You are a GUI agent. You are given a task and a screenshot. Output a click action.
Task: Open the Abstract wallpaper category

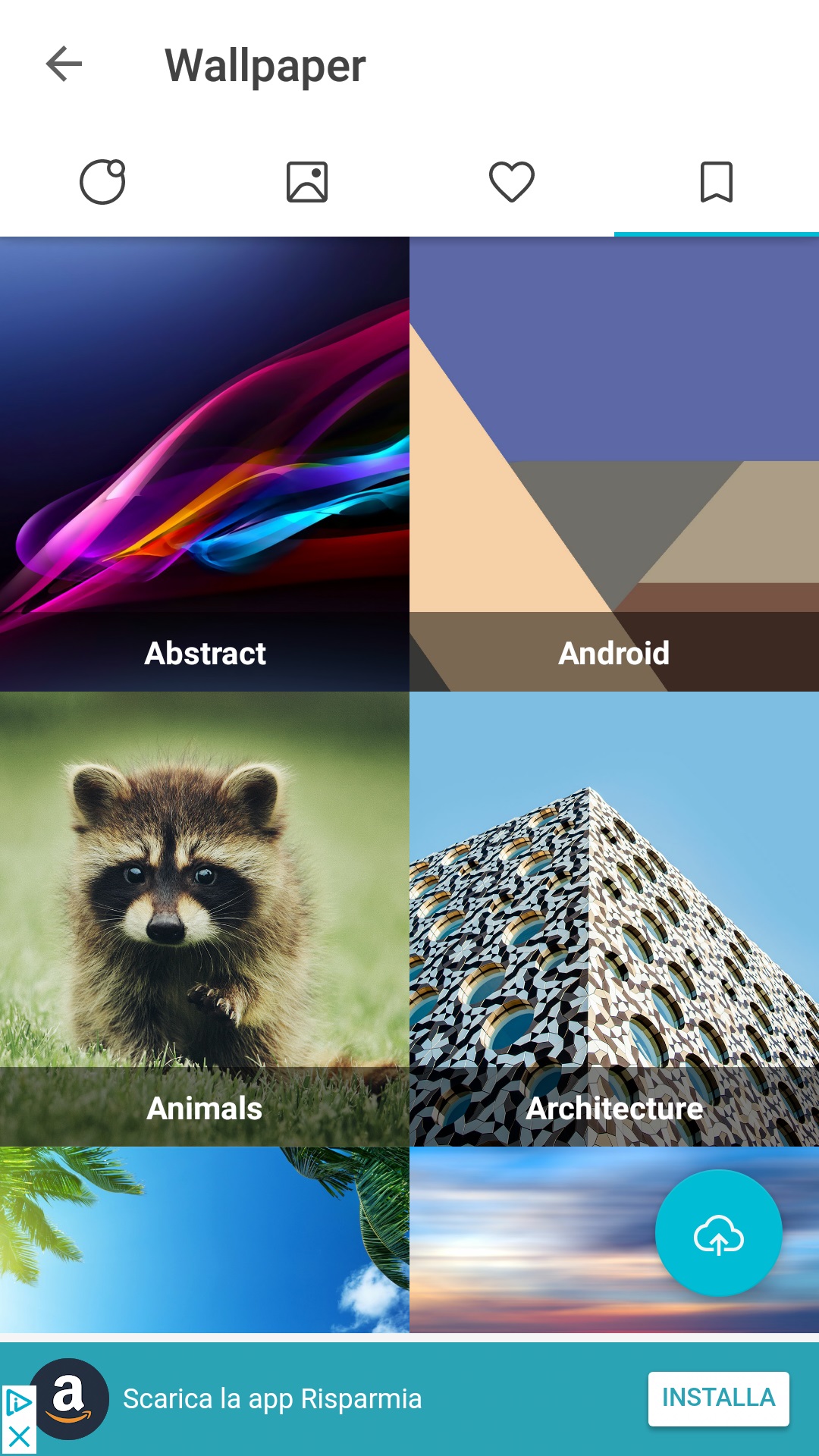click(x=205, y=464)
